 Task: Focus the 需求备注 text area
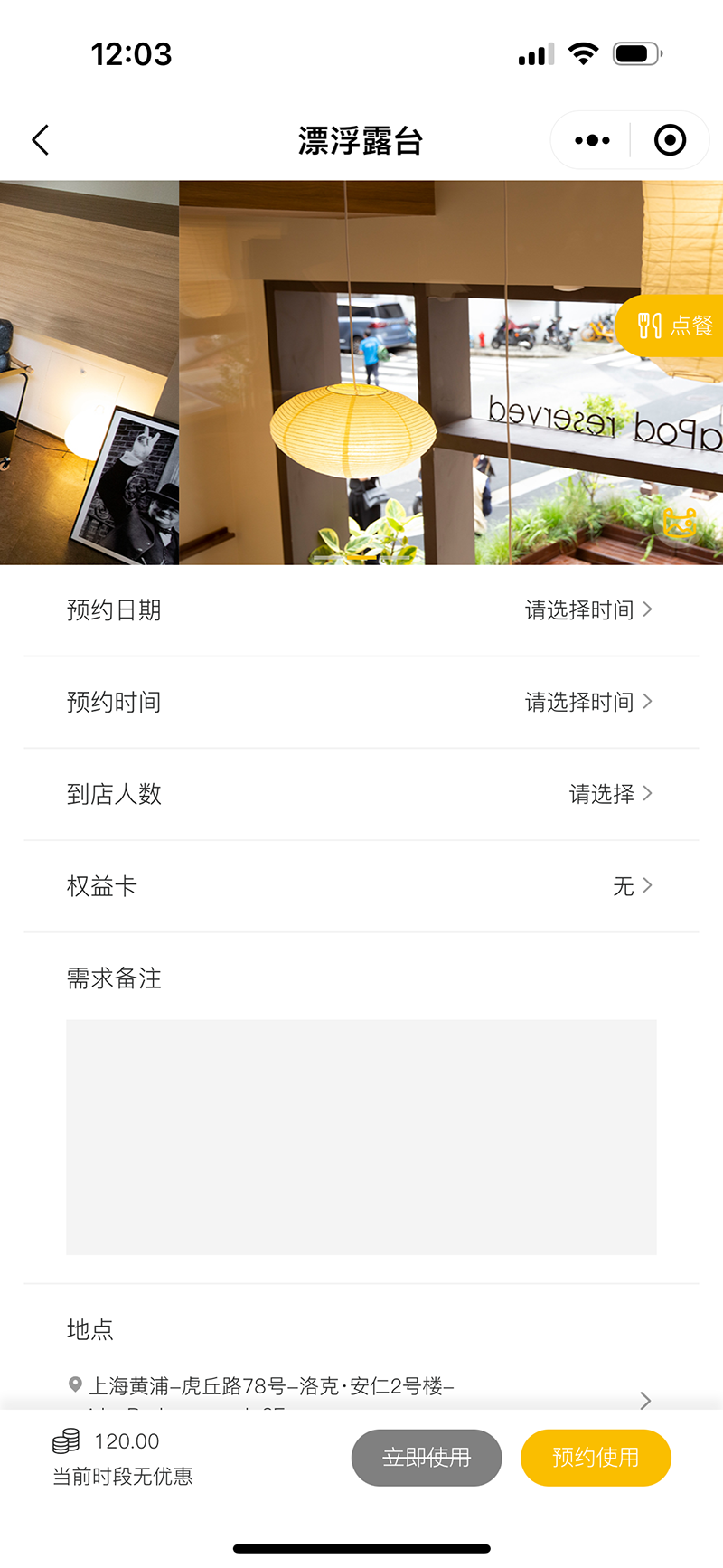(361, 1137)
